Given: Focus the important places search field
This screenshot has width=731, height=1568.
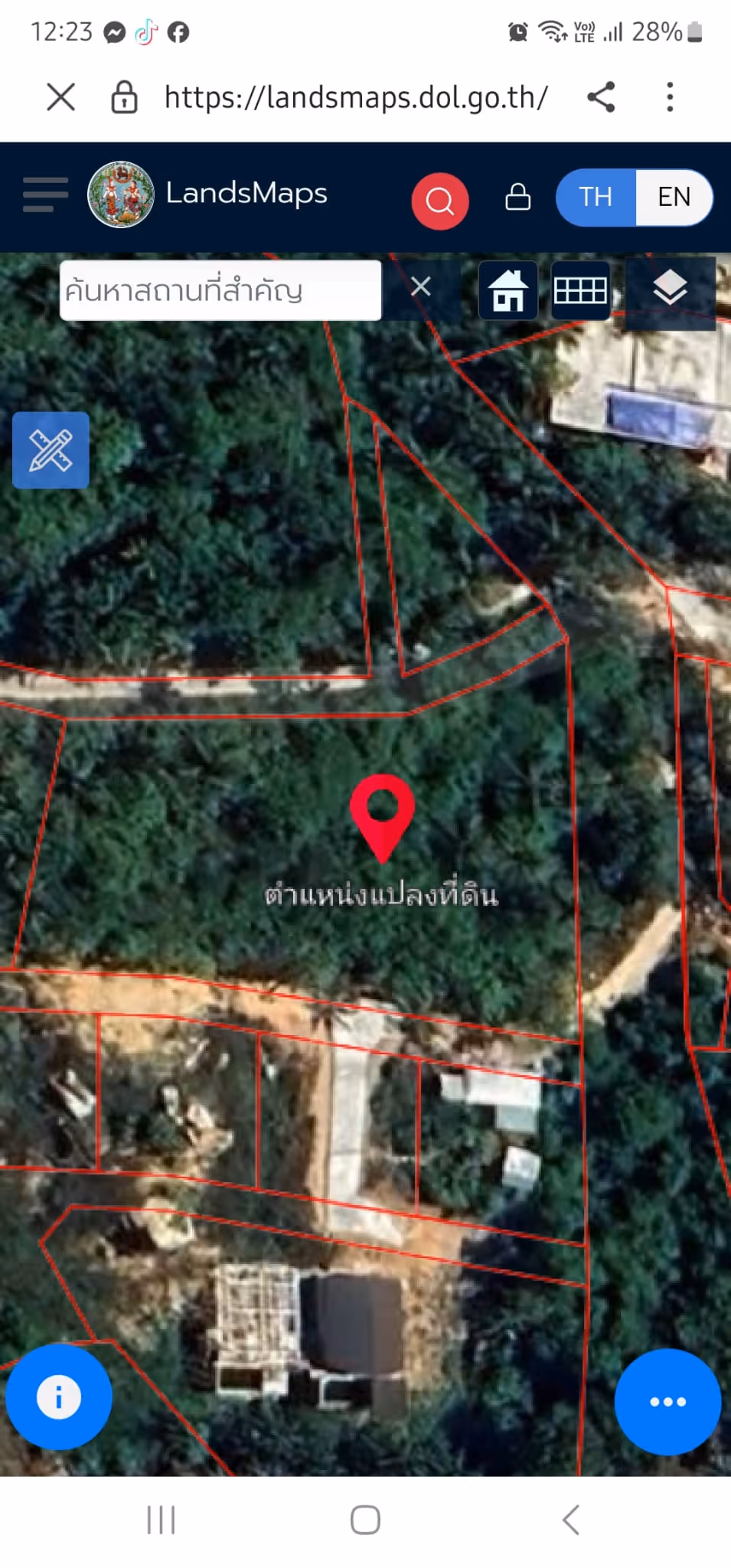Looking at the screenshot, I should tap(220, 290).
